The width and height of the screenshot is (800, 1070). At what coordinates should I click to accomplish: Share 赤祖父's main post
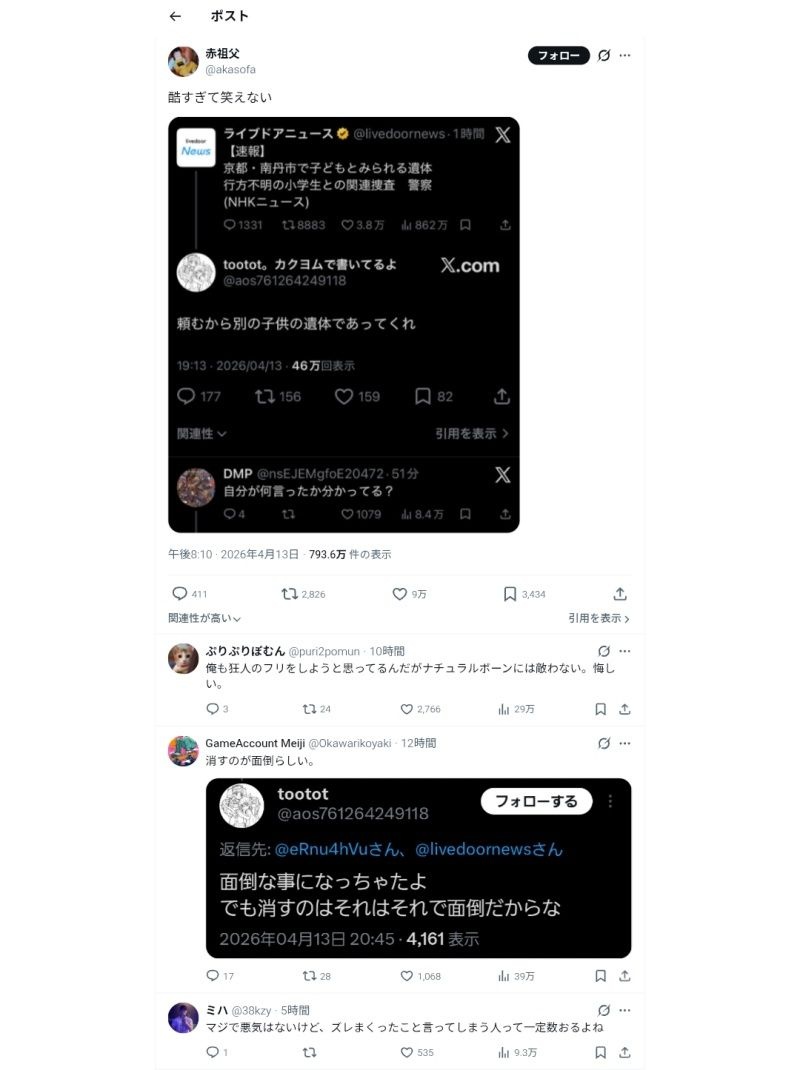click(620, 593)
